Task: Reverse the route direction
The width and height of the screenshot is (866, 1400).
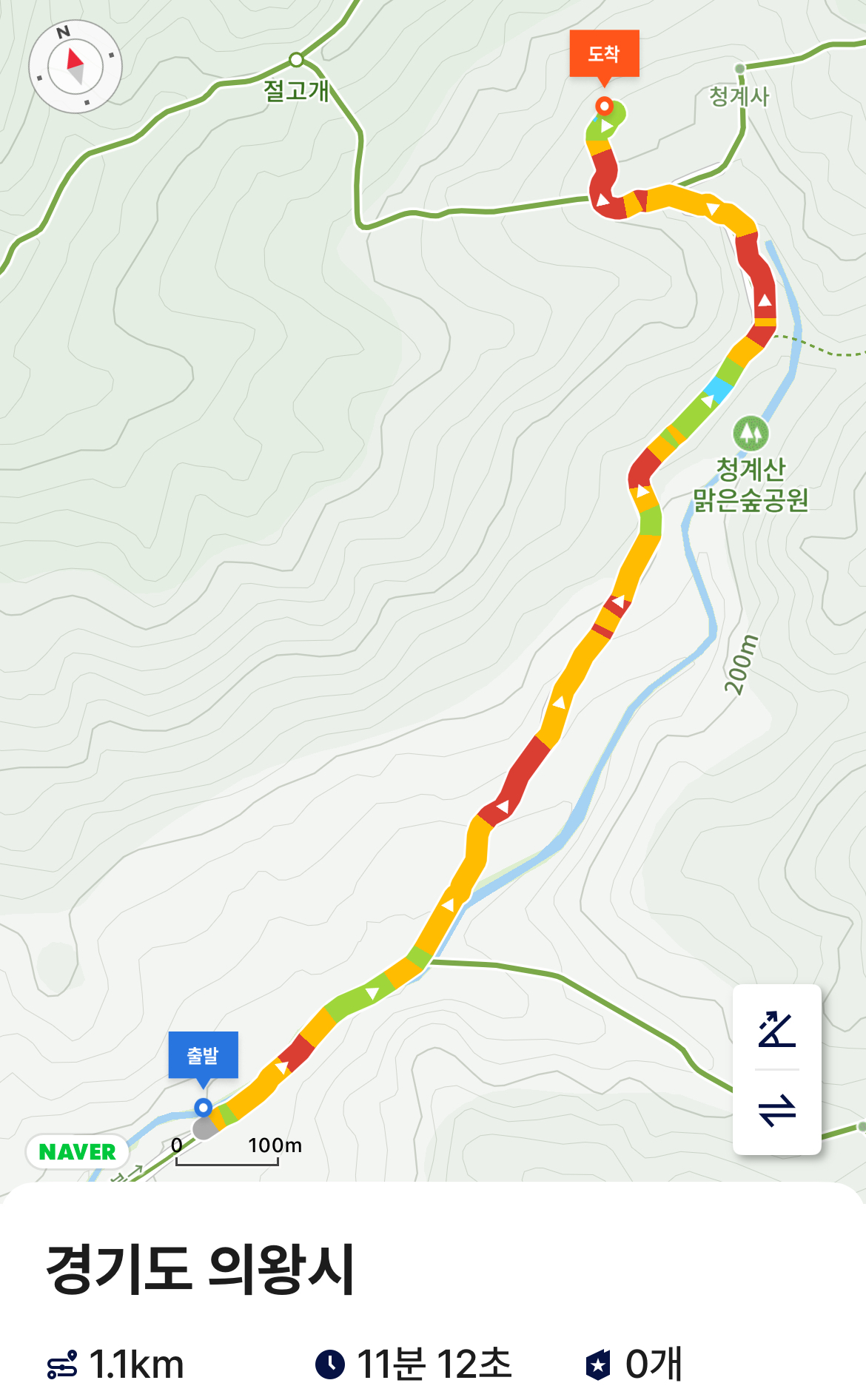Action: 776,1111
